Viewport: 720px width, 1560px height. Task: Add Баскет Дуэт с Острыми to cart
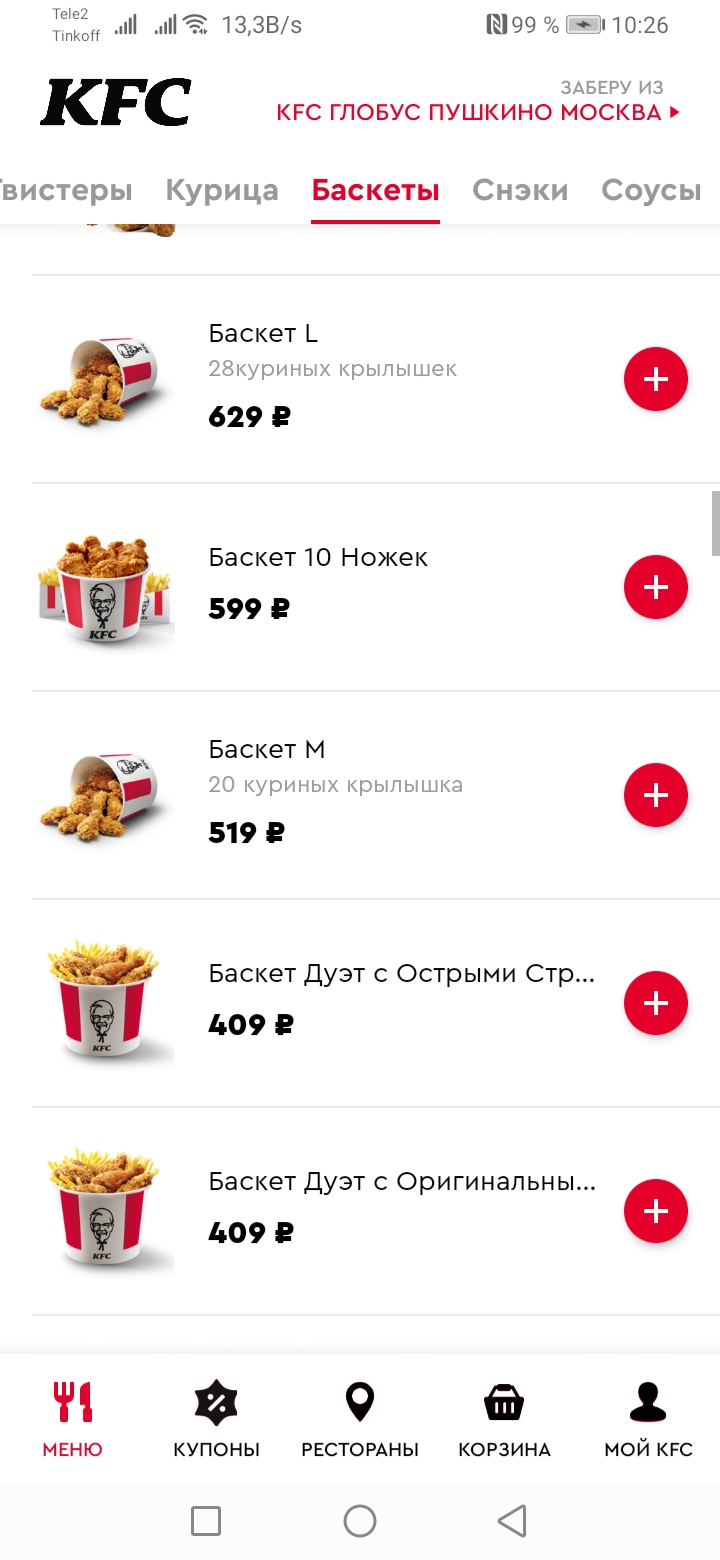656,1003
